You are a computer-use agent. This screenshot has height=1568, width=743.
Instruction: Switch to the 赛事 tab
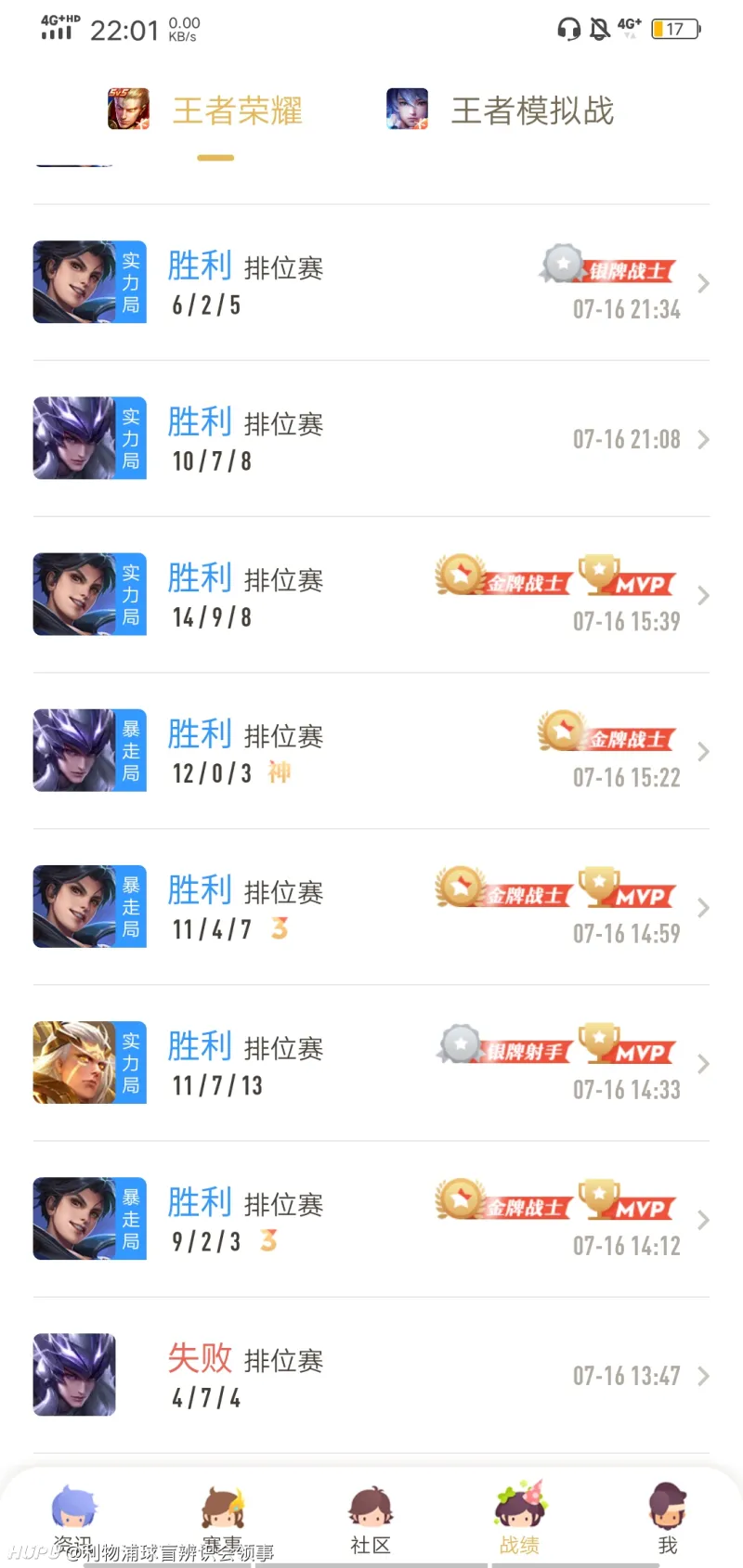[222, 1519]
